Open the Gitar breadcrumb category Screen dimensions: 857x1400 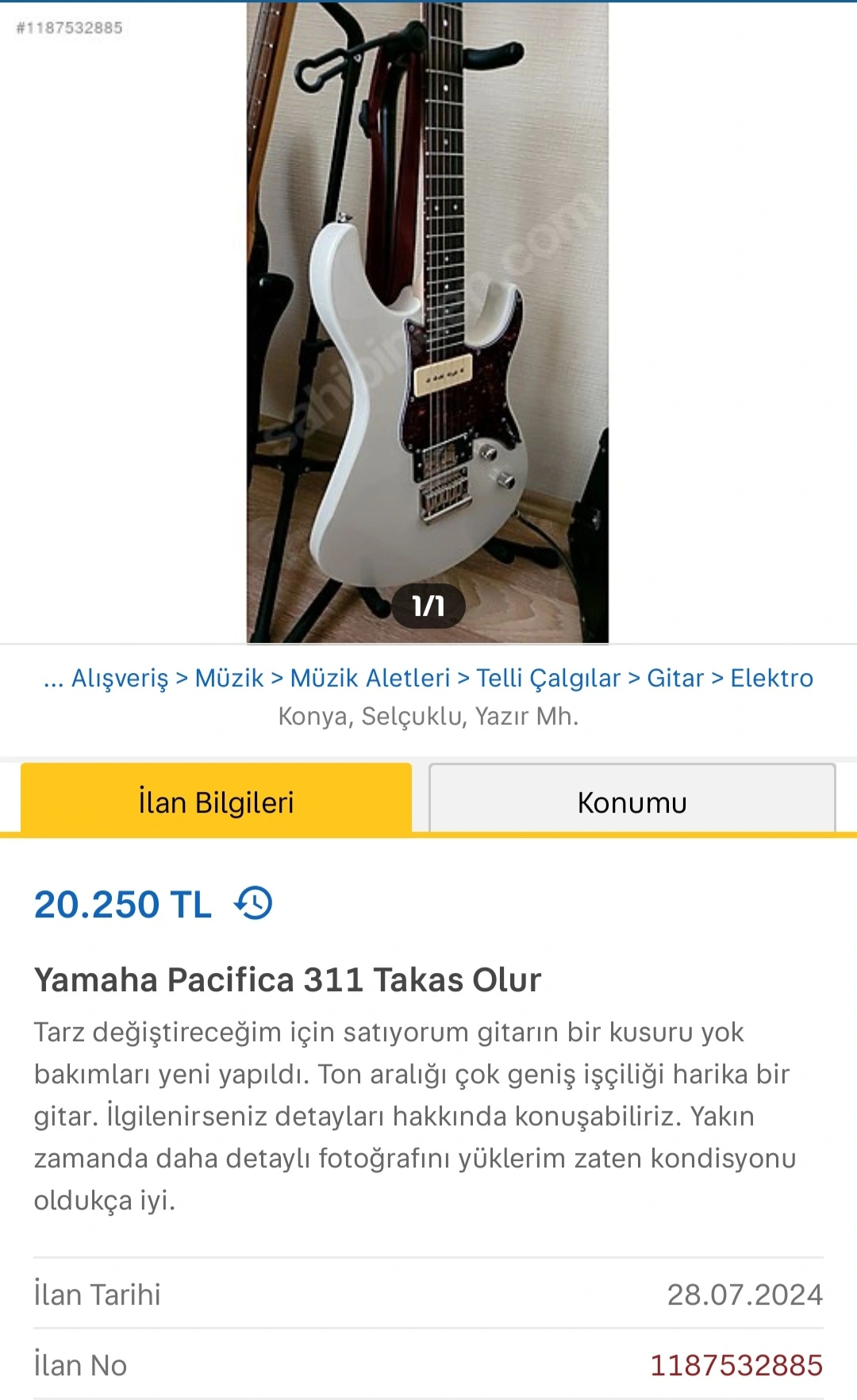(675, 679)
